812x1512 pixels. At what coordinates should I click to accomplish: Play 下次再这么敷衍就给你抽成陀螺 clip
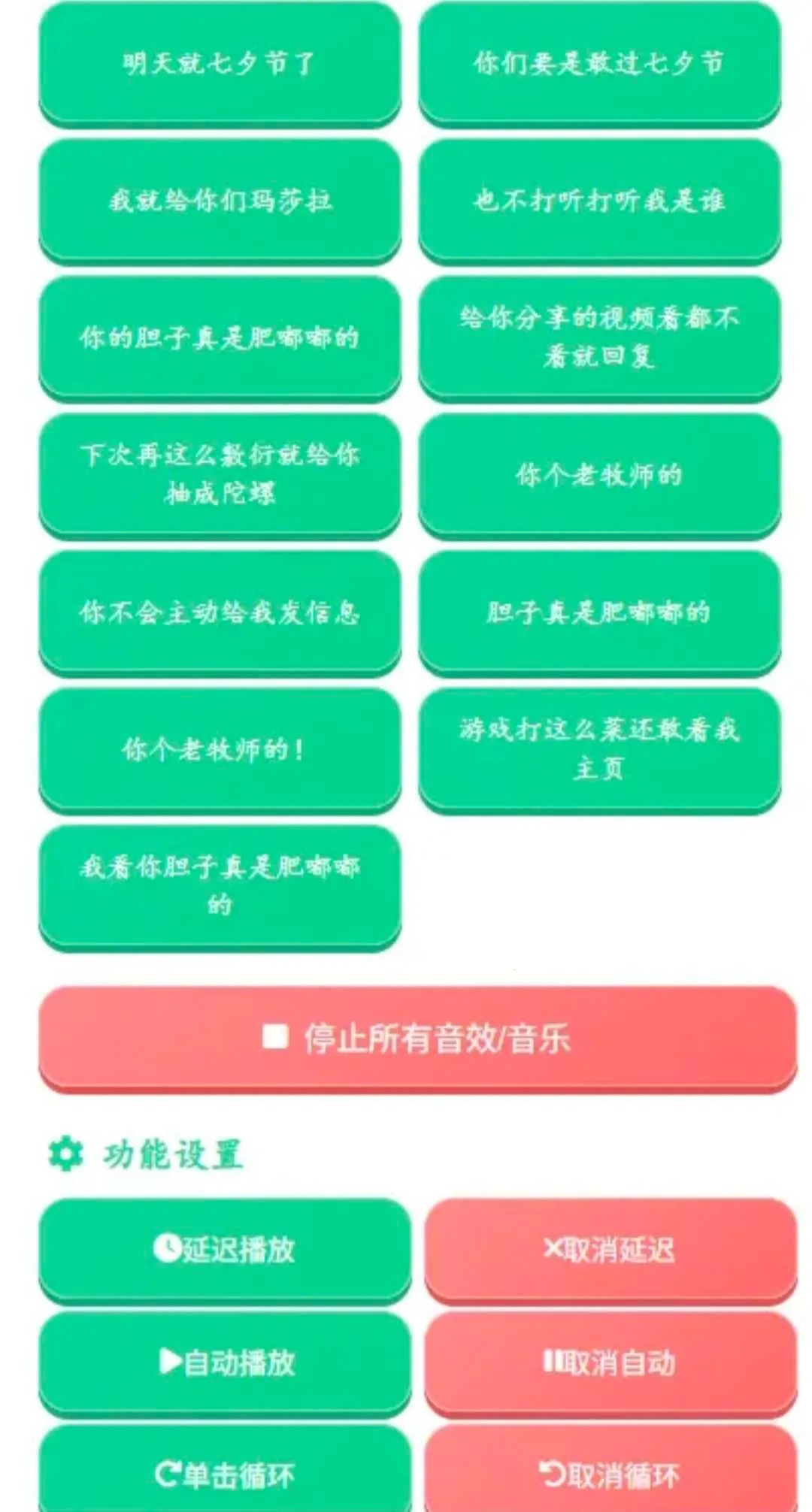tap(220, 475)
